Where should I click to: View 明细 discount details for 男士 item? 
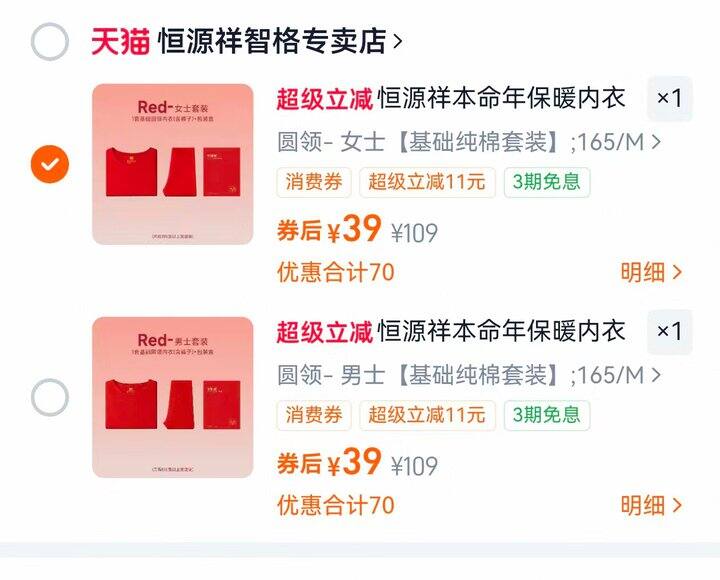[x=651, y=505]
